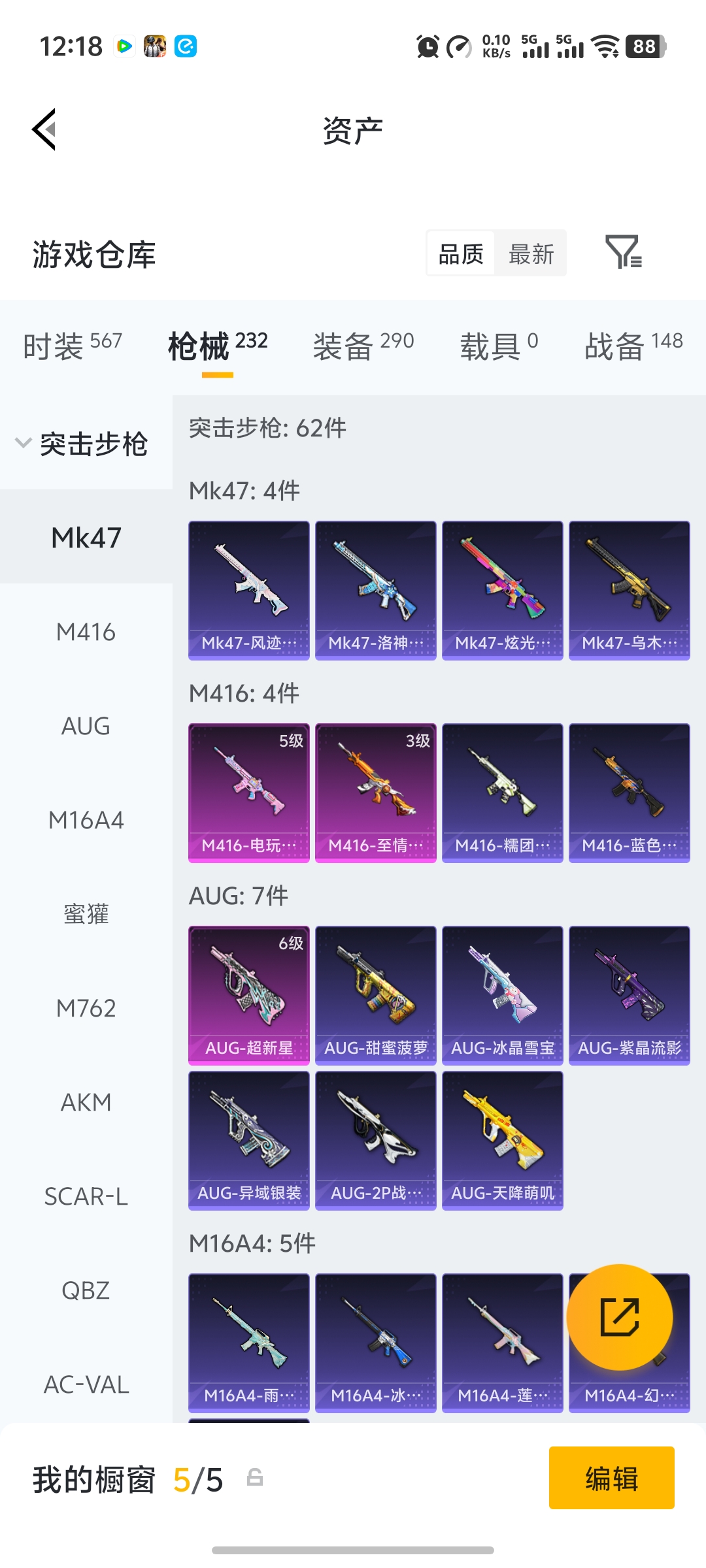Switch to the 载具 tab
The image size is (706, 1568).
[499, 345]
